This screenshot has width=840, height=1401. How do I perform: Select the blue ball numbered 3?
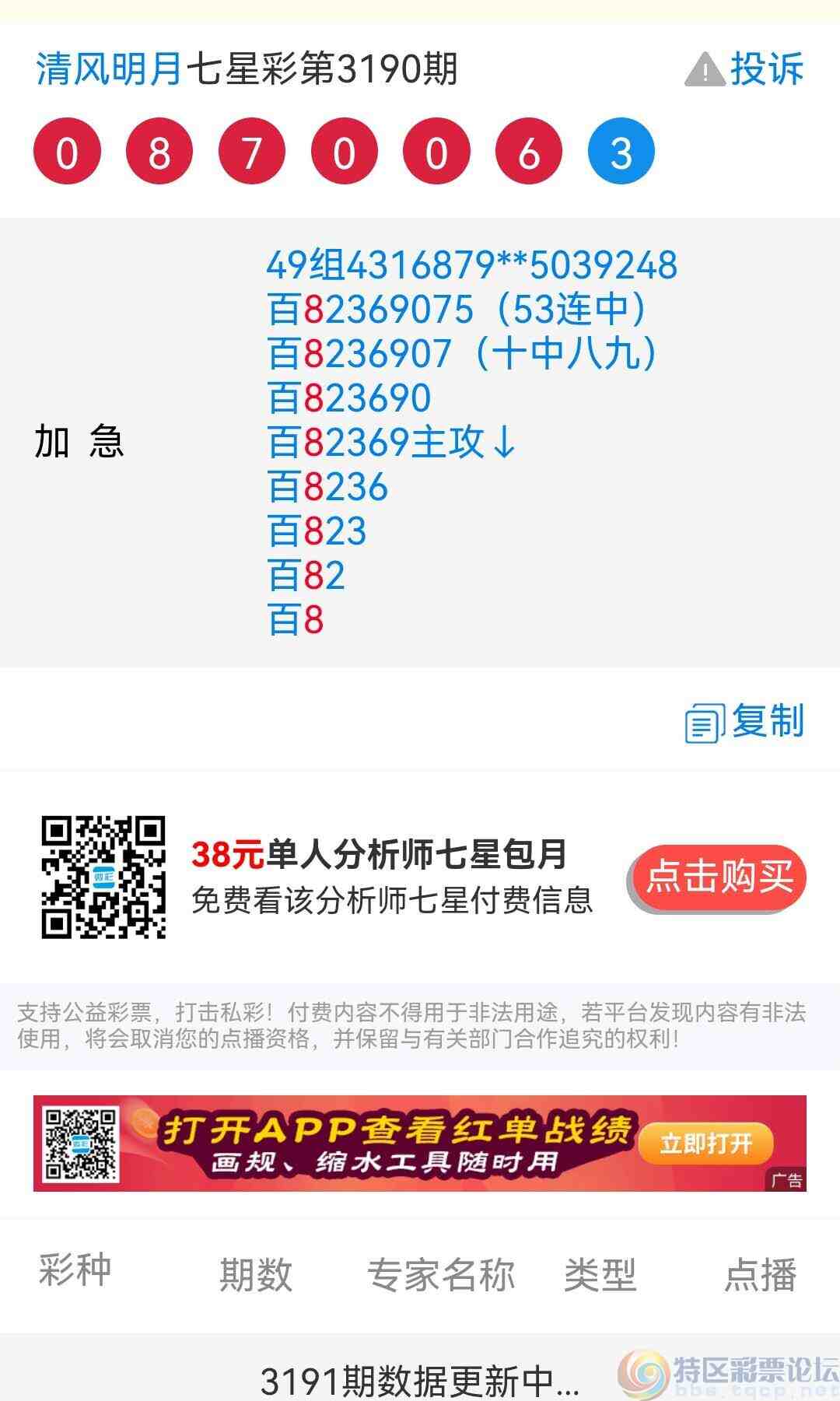[x=618, y=152]
